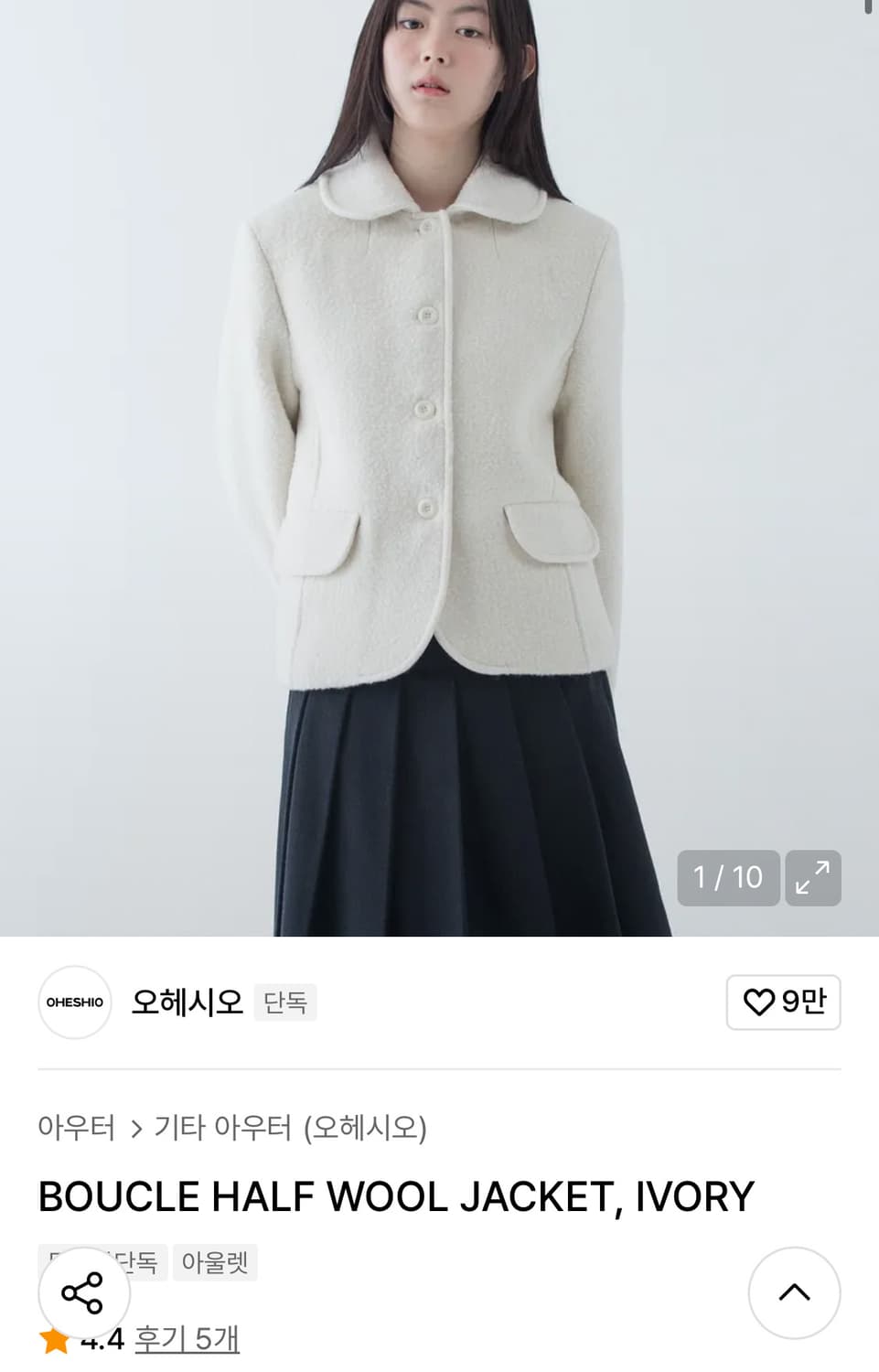Open the share menu via the network icon
This screenshot has width=879, height=1372.
83,1293
